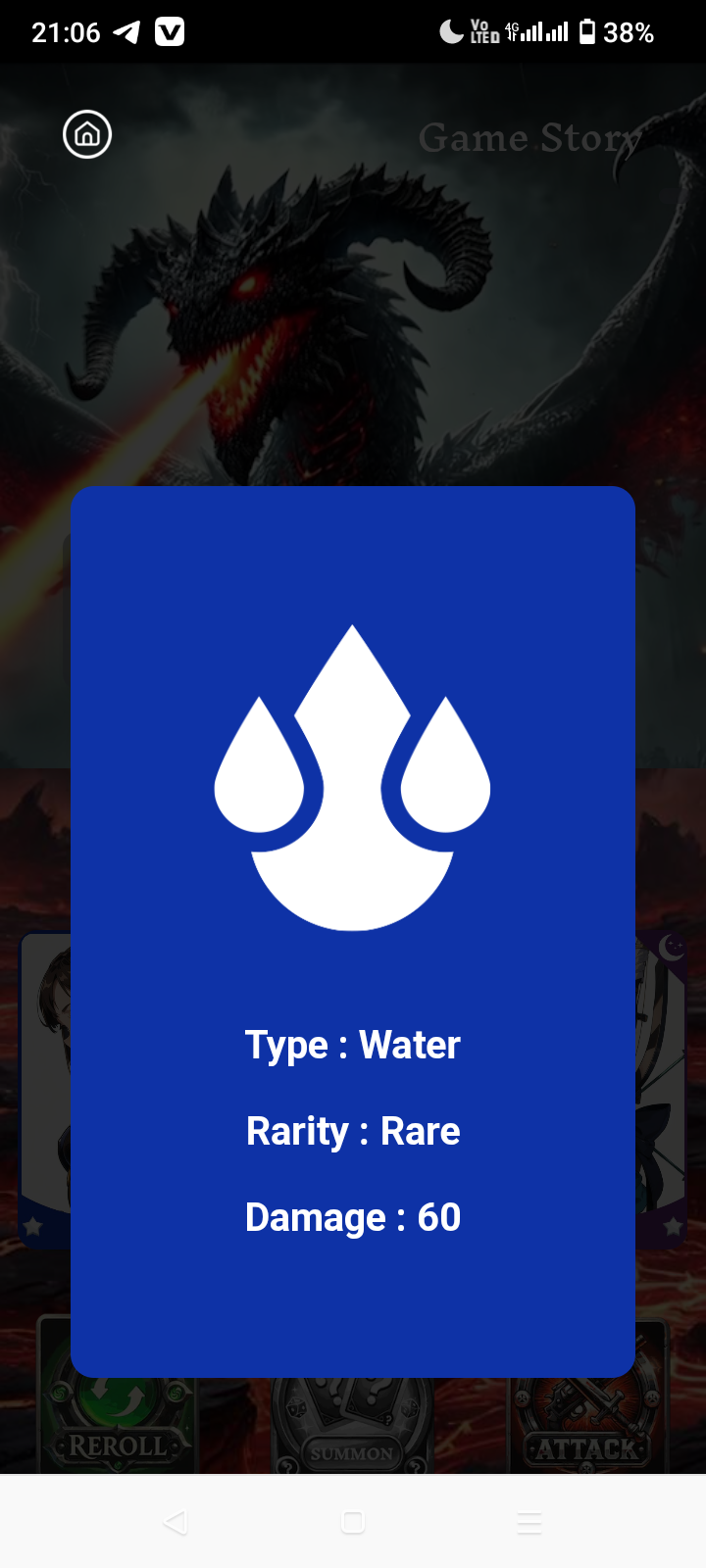Screen dimensions: 706x1568
Task: Go back with the system back button
Action: coord(176,1522)
